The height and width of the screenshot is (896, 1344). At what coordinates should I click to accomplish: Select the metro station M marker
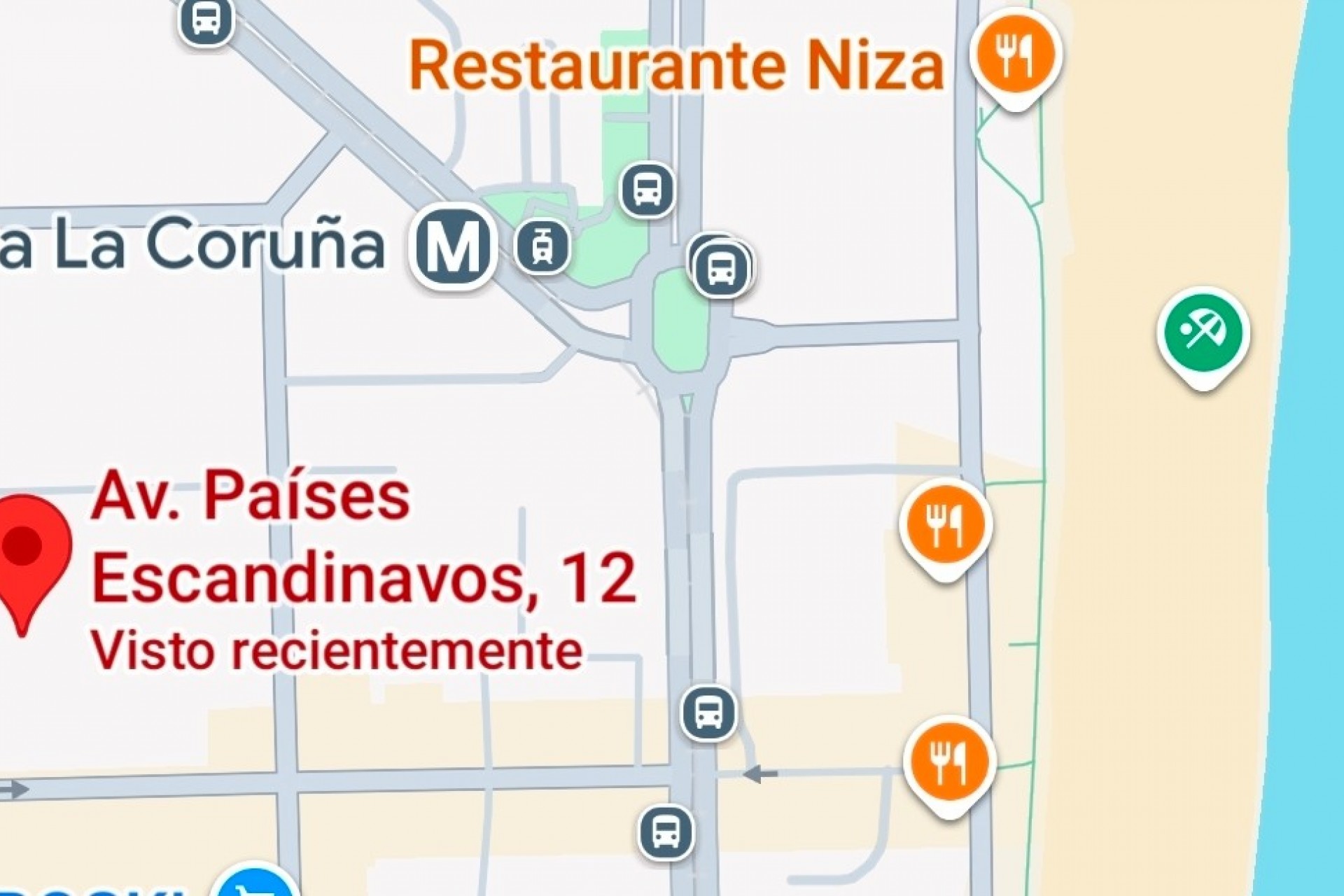(453, 246)
